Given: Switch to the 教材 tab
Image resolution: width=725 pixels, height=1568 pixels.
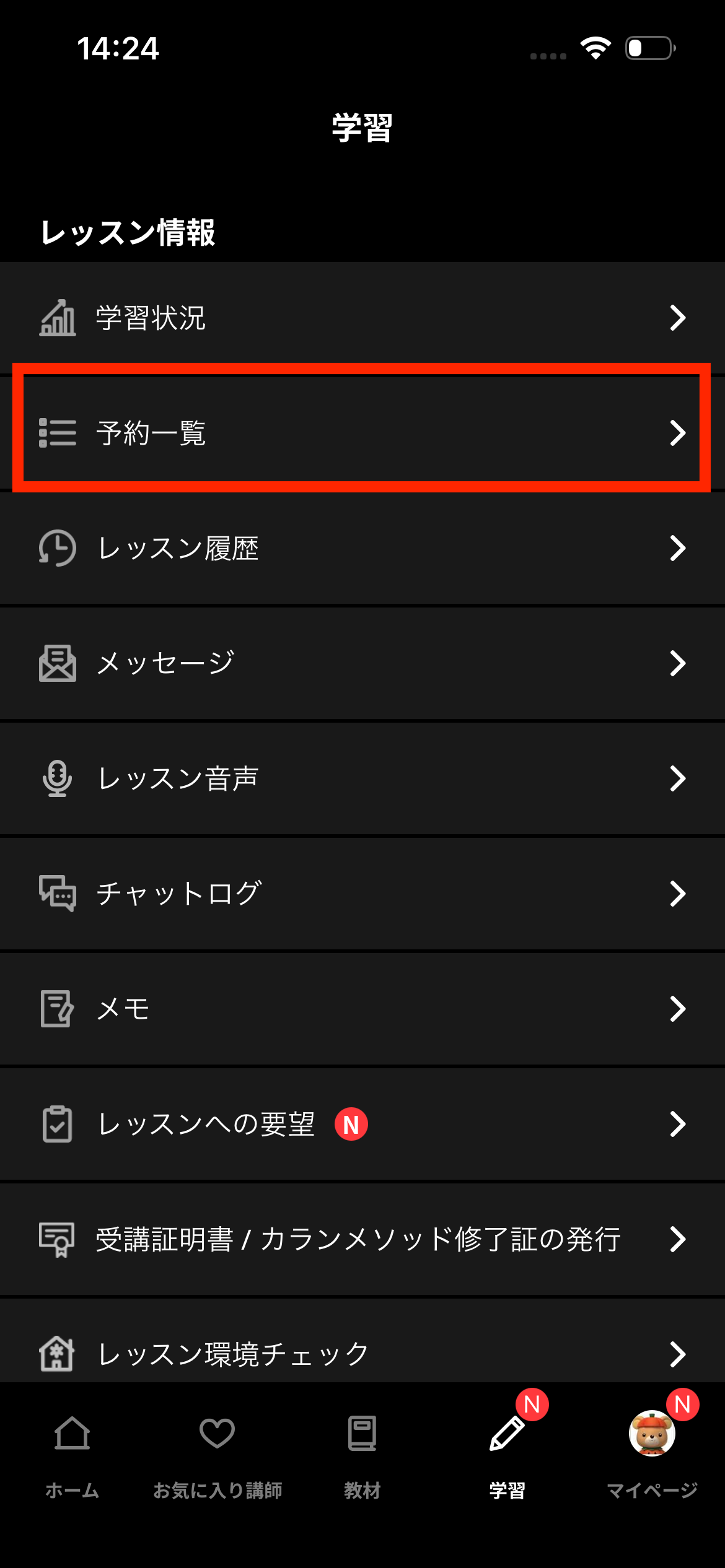Looking at the screenshot, I should [362, 1455].
